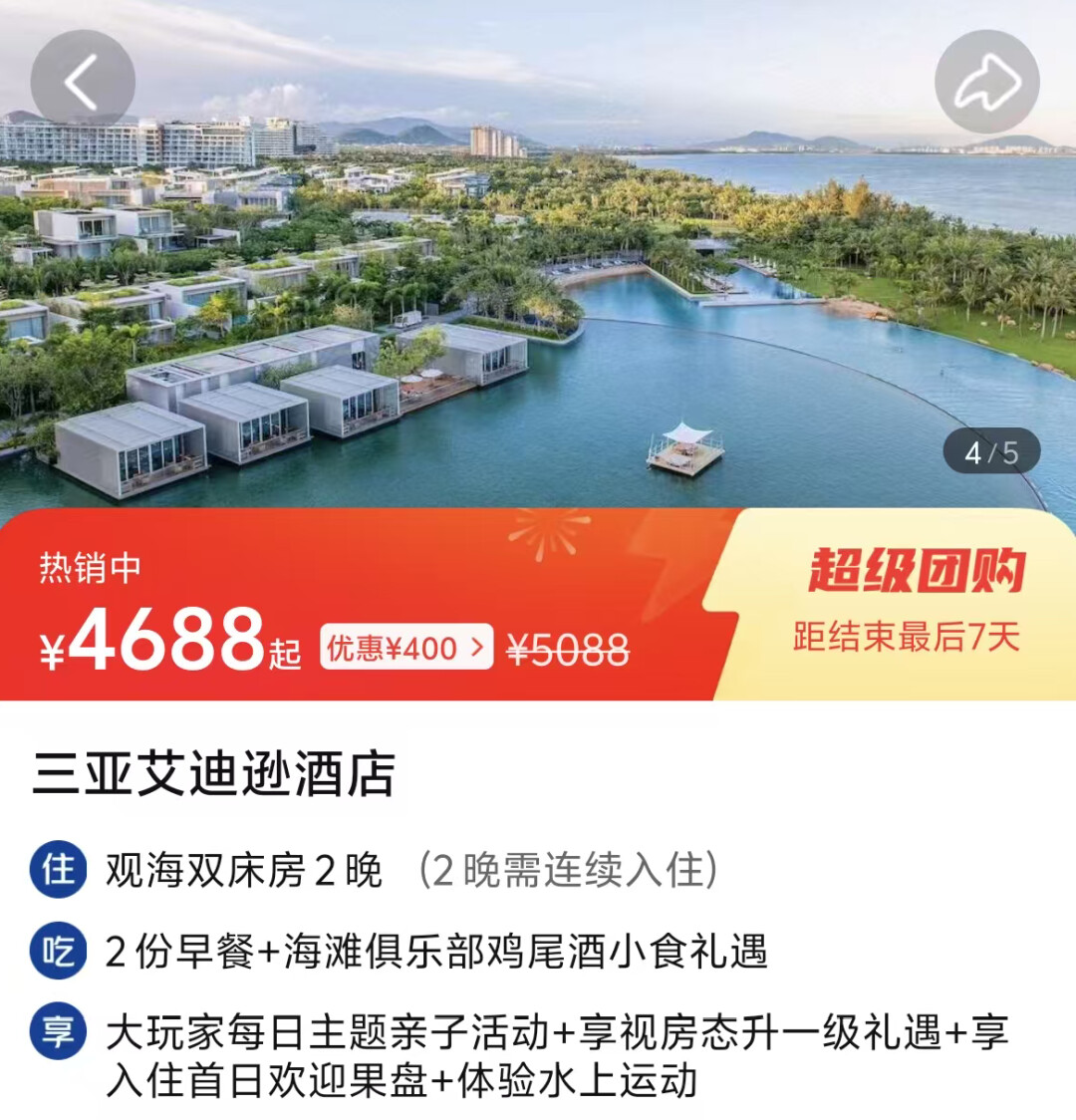Open the 优惠¥400 discount details
The image size is (1076, 1120).
tap(405, 648)
